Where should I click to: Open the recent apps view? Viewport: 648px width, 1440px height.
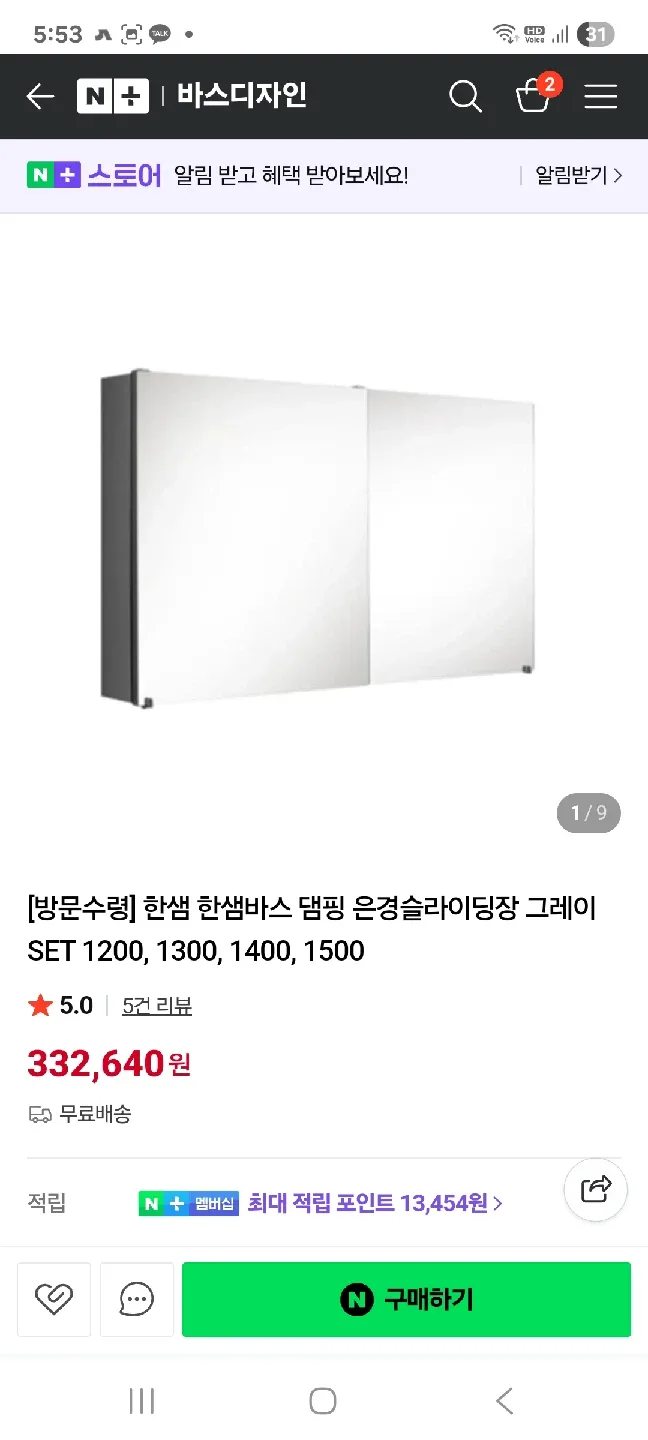point(142,1401)
